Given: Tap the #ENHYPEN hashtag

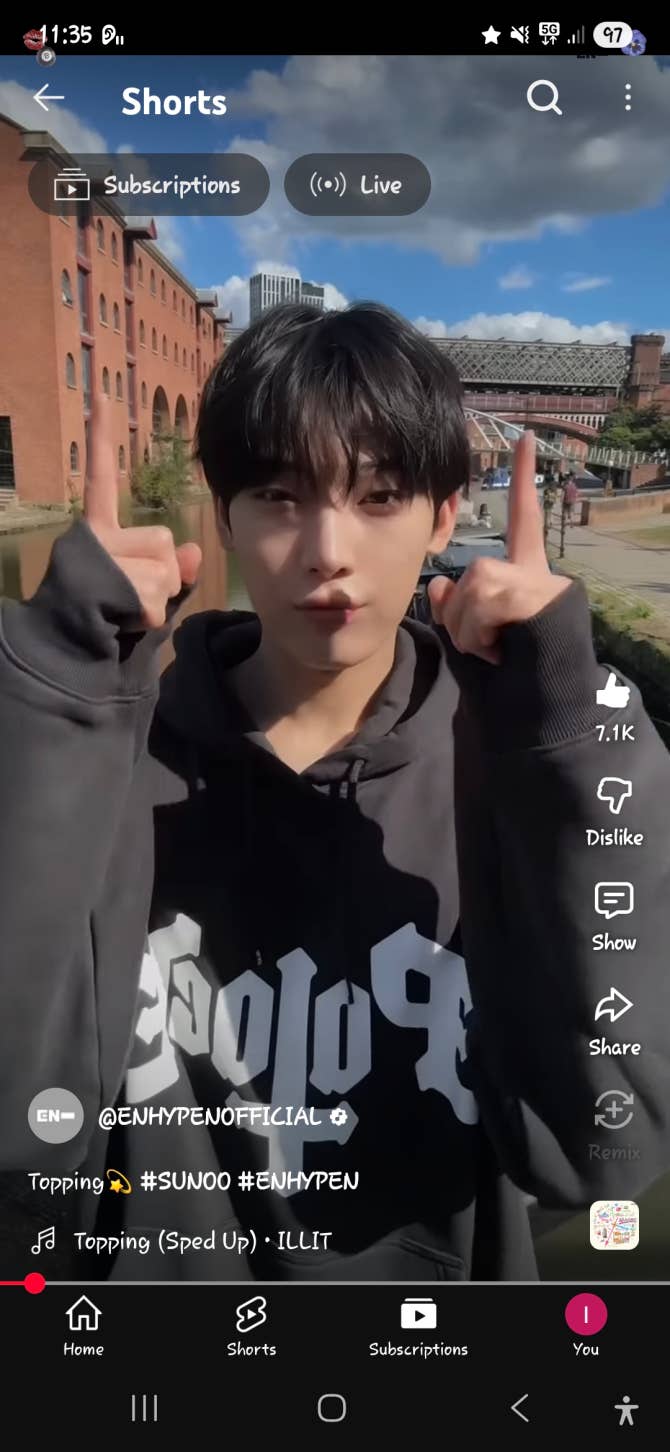Looking at the screenshot, I should point(298,1181).
